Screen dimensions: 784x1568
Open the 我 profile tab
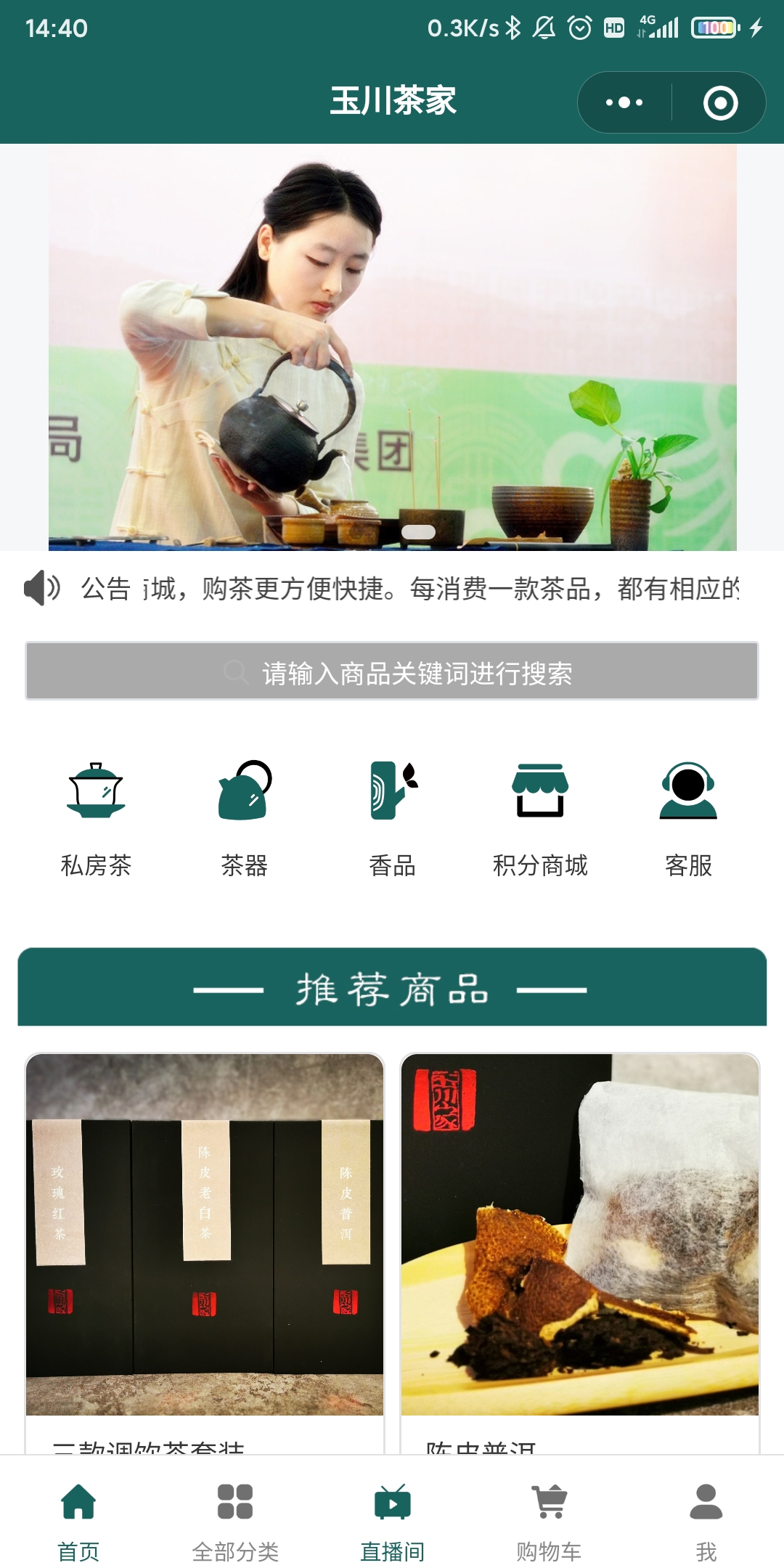(706, 1521)
